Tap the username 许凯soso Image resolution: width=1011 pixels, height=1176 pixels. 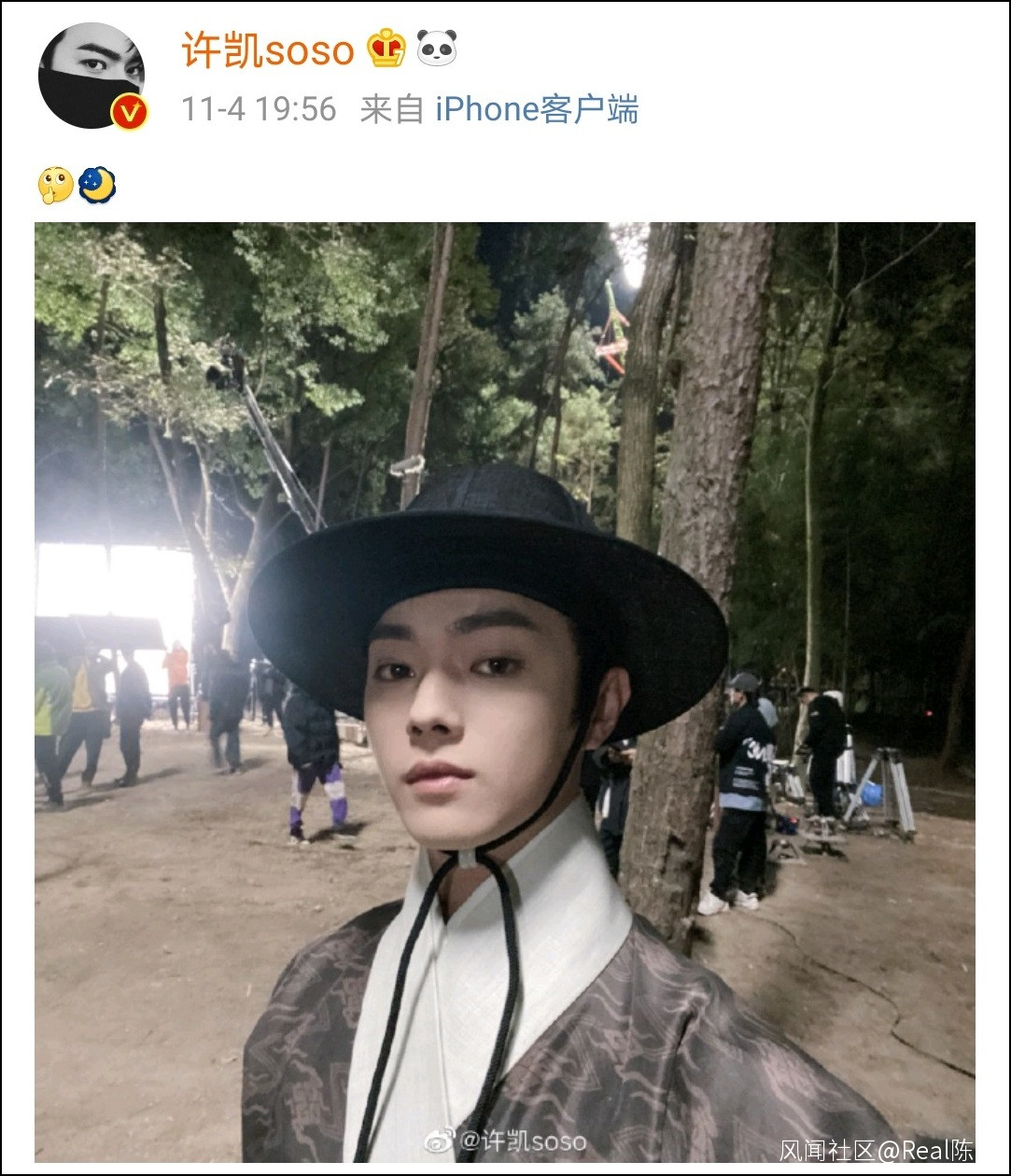click(x=268, y=49)
